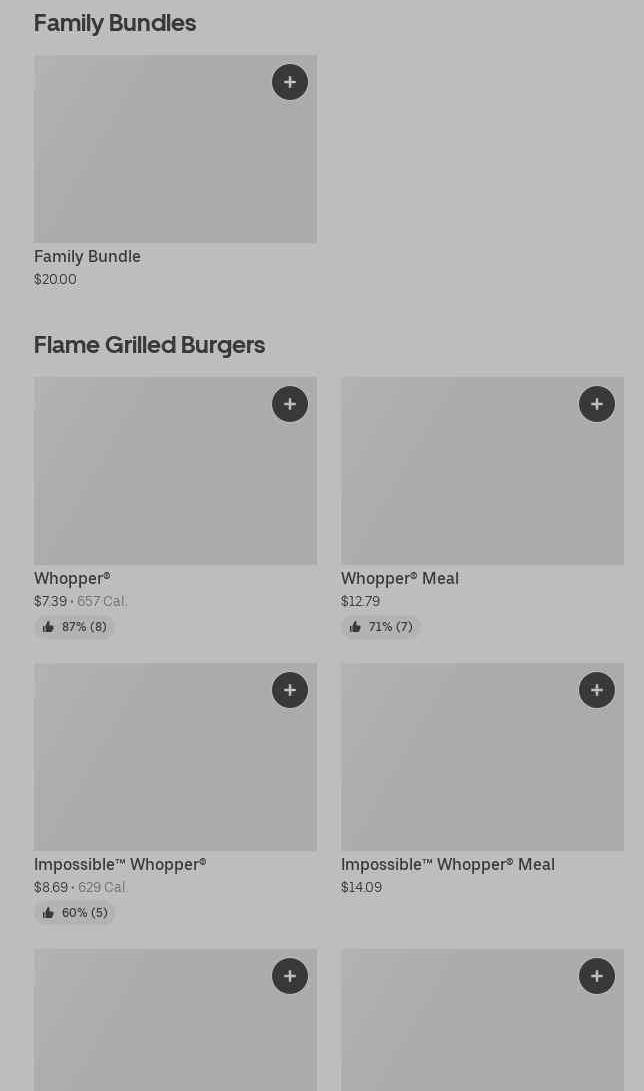View the $14.09 Impossible™ Whopper® Meal card
The height and width of the screenshot is (1091, 644).
(x=482, y=780)
